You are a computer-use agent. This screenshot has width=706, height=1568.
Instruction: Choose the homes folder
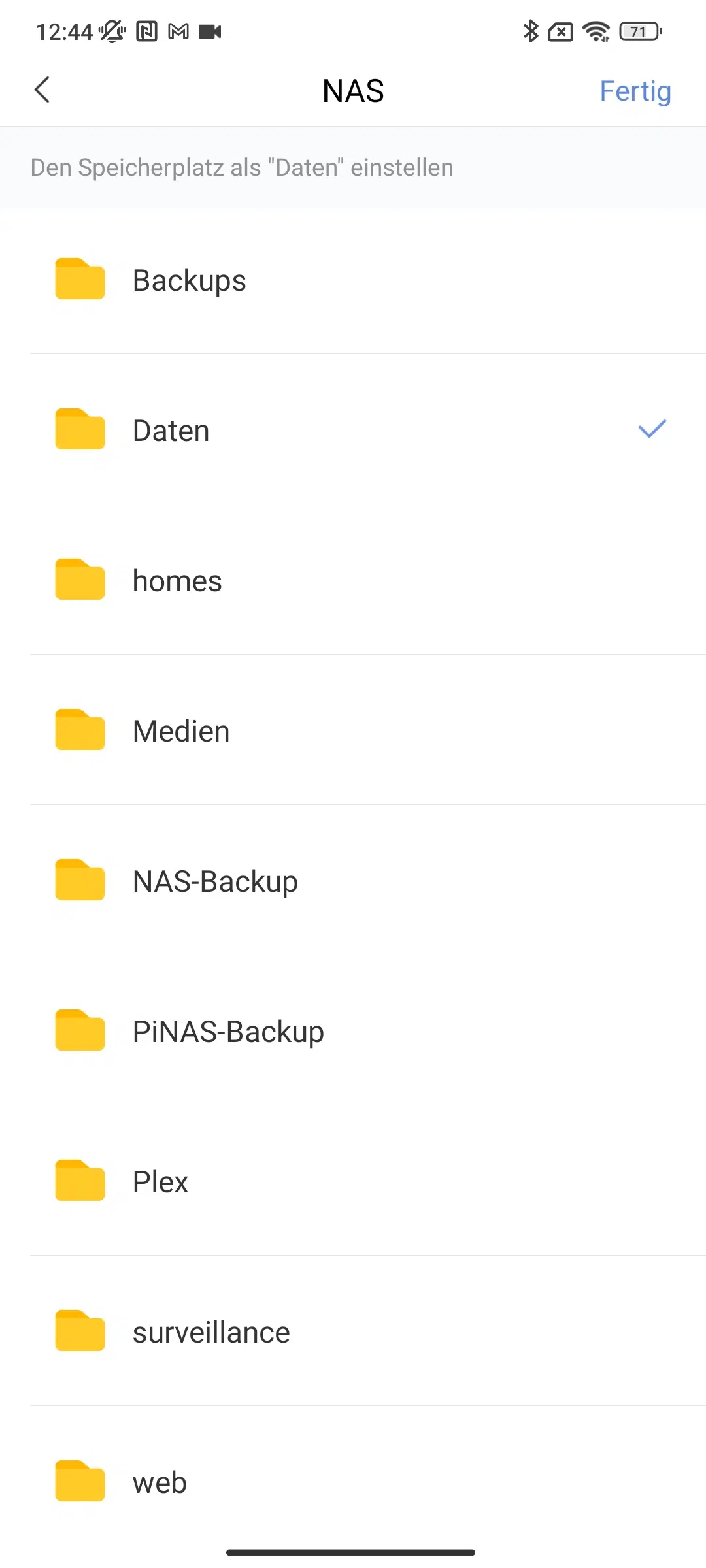point(177,580)
